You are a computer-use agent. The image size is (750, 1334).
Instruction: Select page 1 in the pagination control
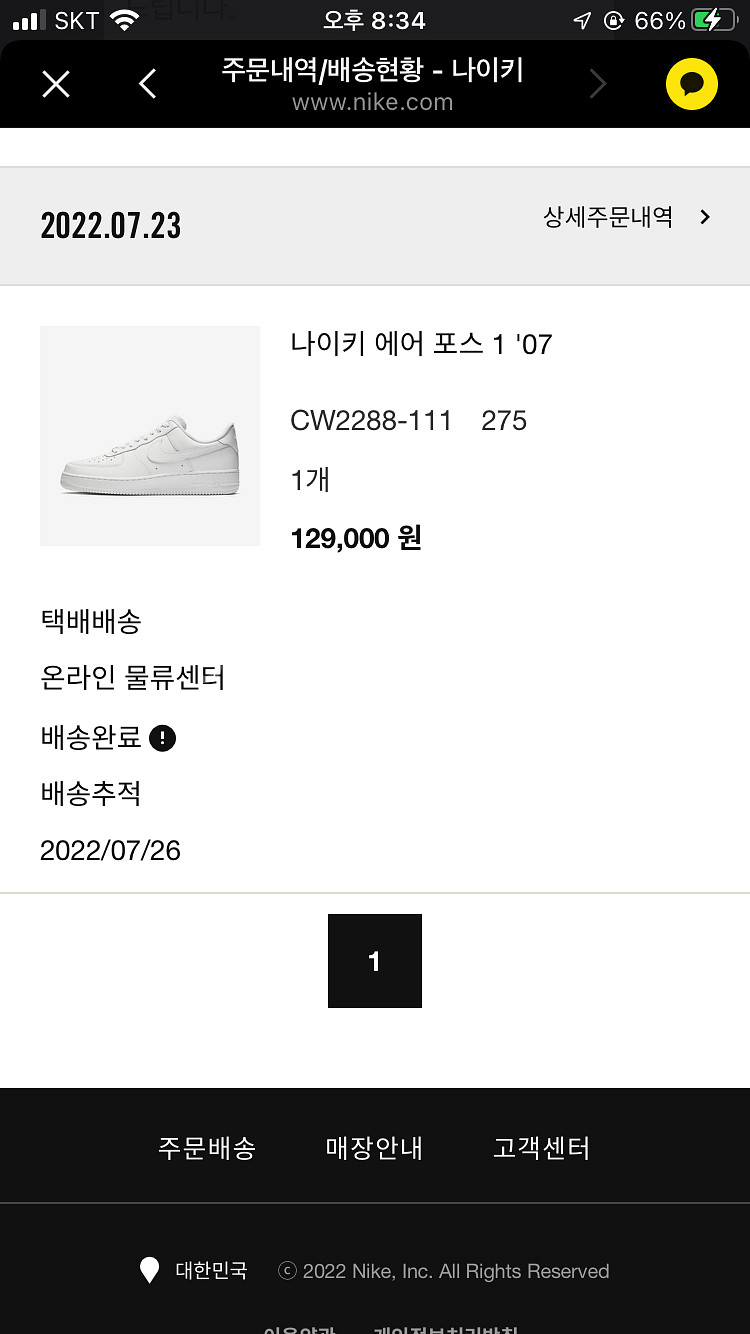coord(374,960)
